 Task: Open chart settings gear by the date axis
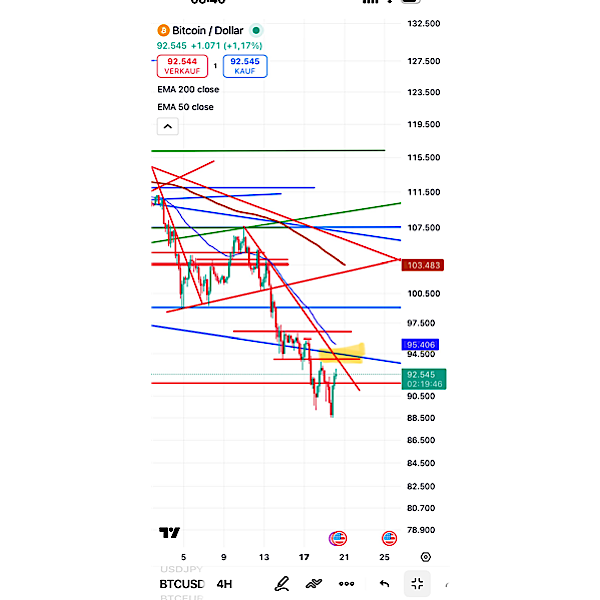pyautogui.click(x=427, y=556)
